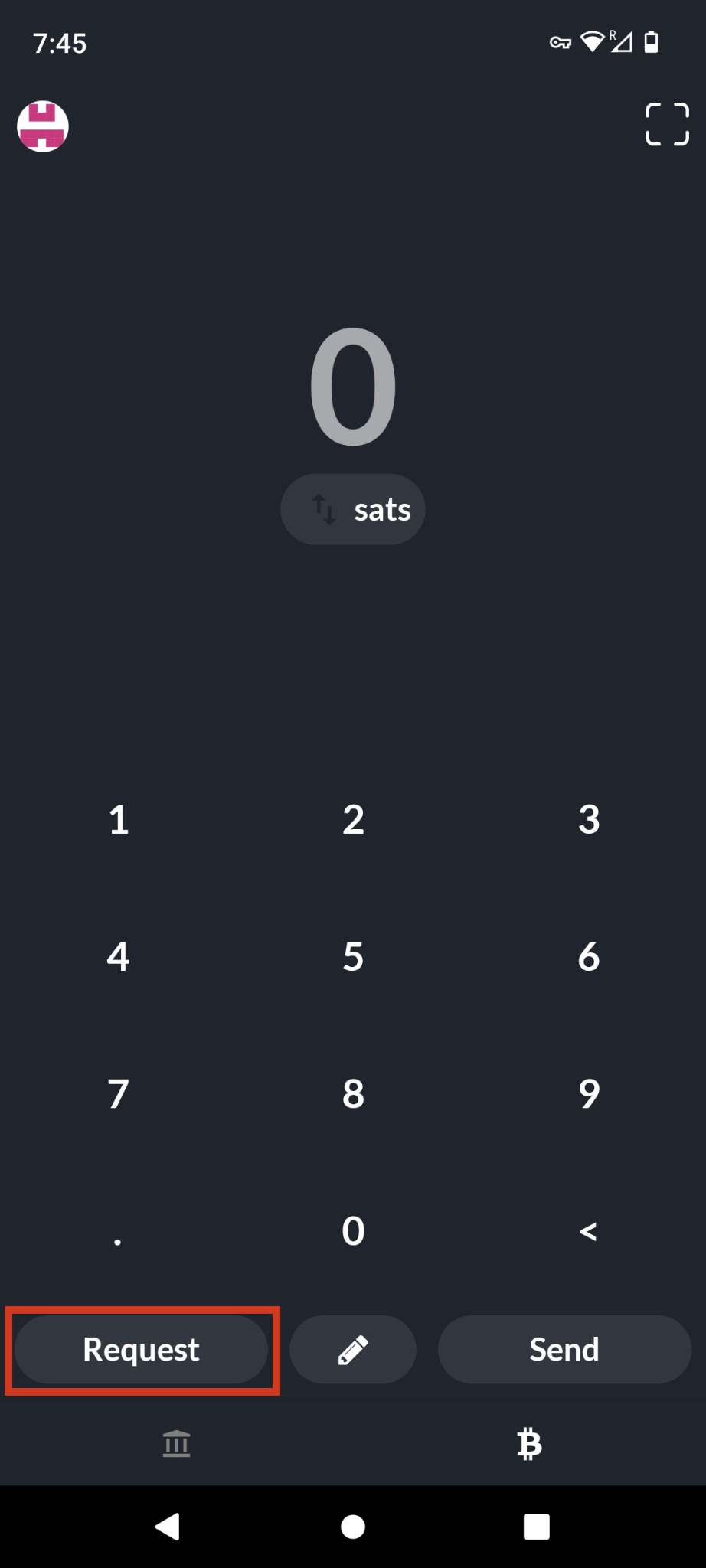706x1568 pixels.
Task: Tap the decimal point key
Action: 118,1231
